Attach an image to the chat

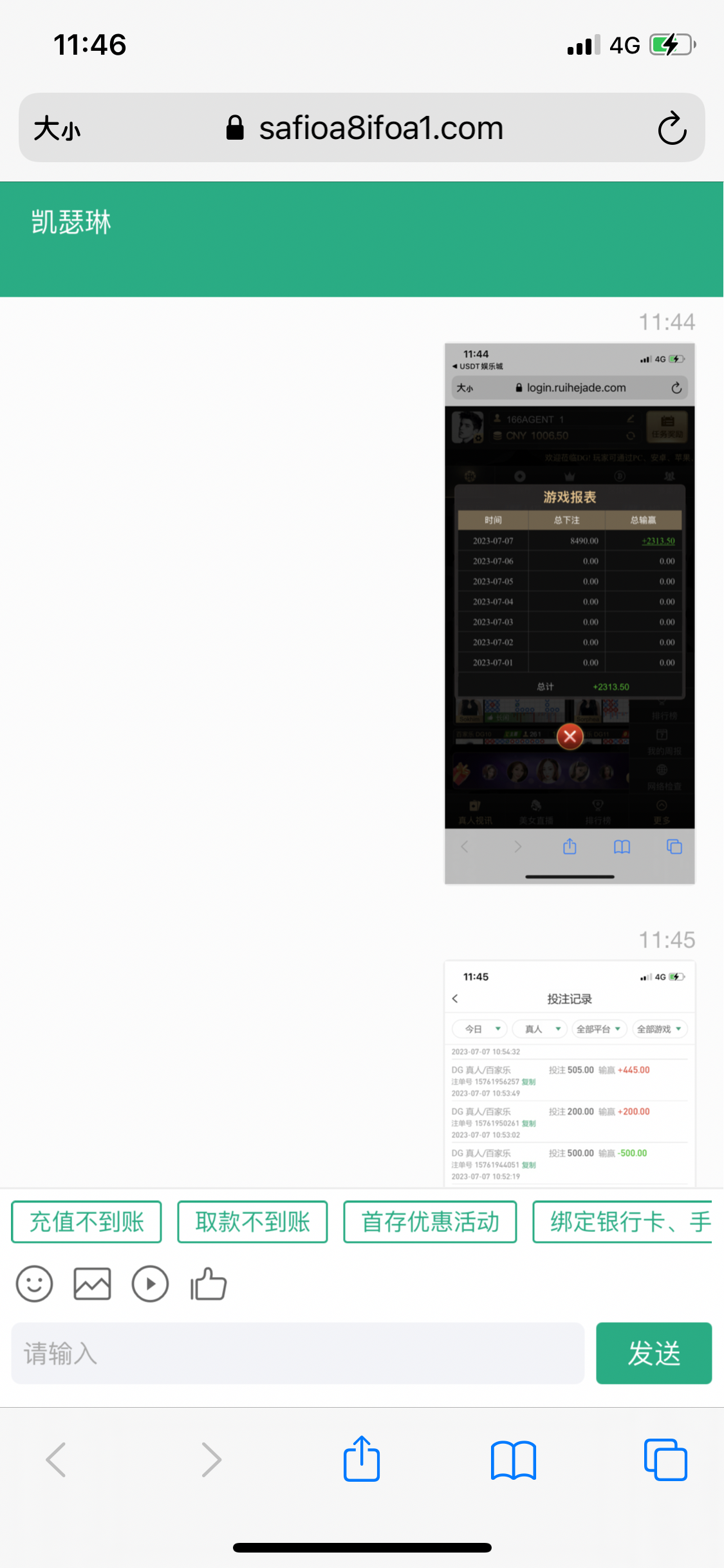point(92,1284)
